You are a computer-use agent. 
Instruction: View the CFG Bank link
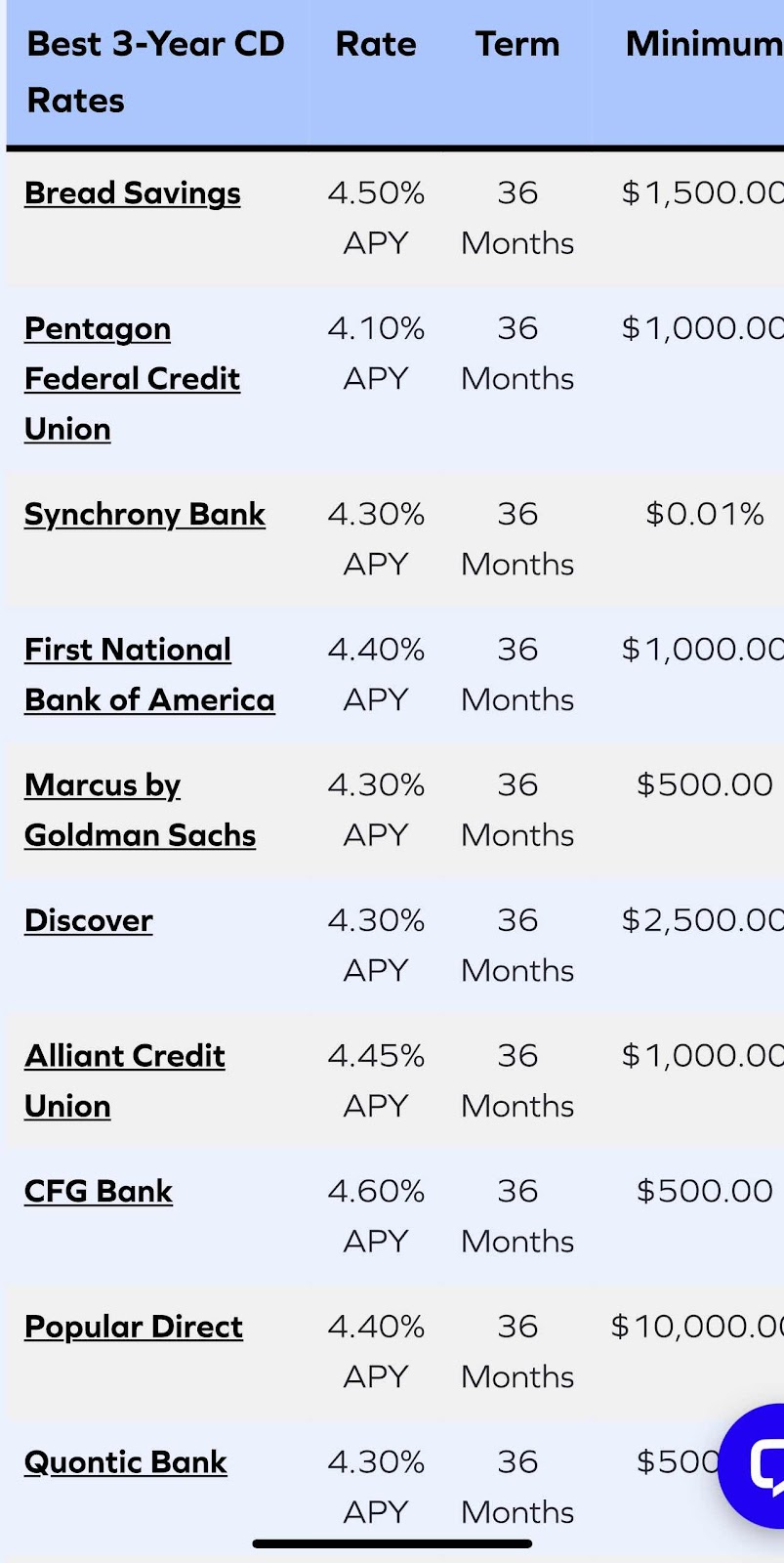tap(99, 1191)
